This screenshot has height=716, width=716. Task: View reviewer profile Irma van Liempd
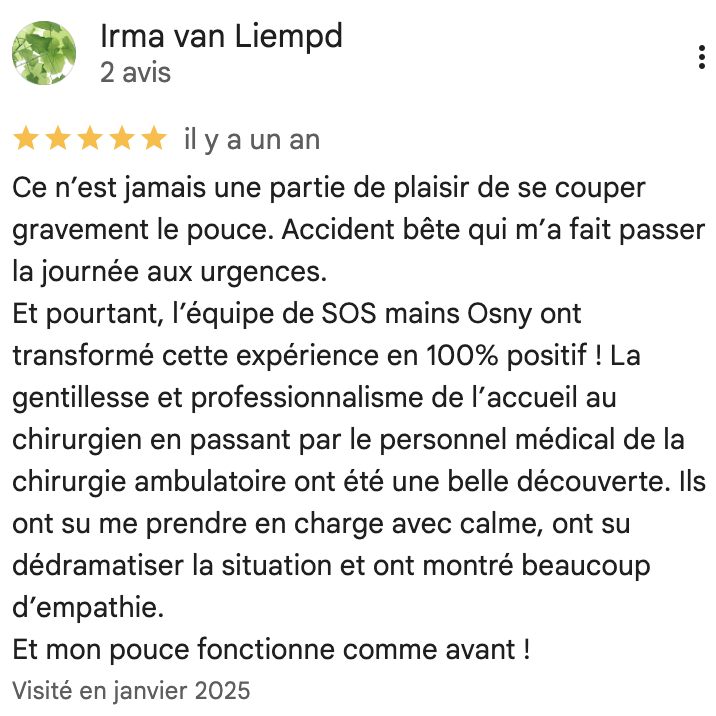(x=221, y=37)
